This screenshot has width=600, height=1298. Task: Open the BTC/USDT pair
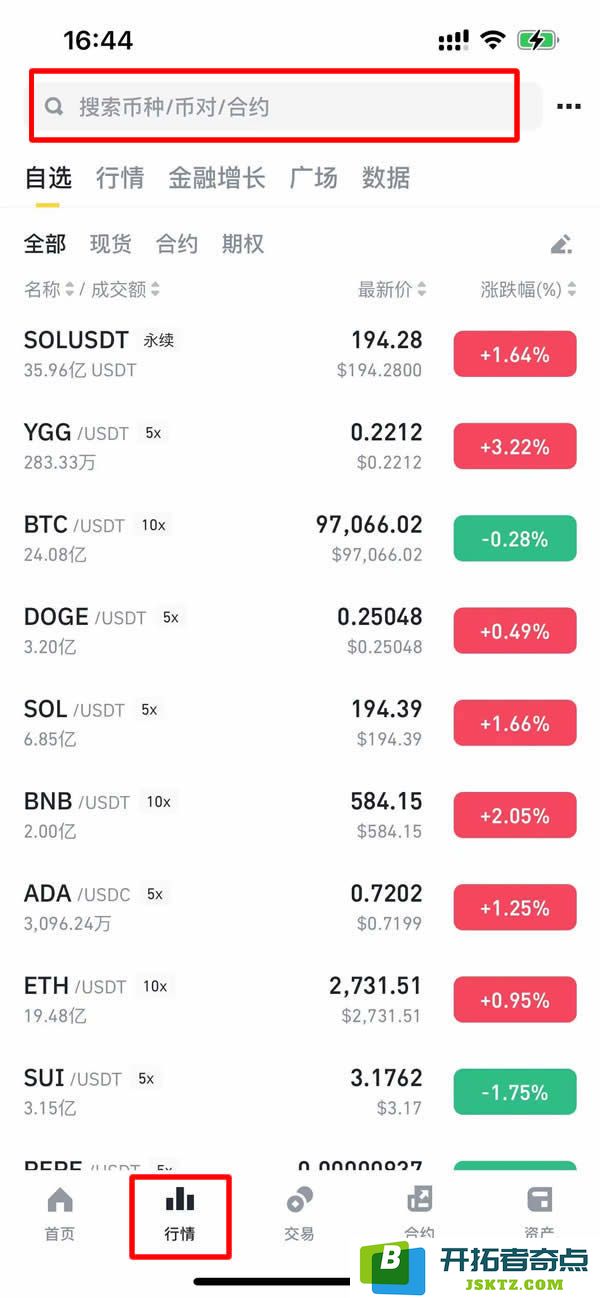[x=300, y=538]
